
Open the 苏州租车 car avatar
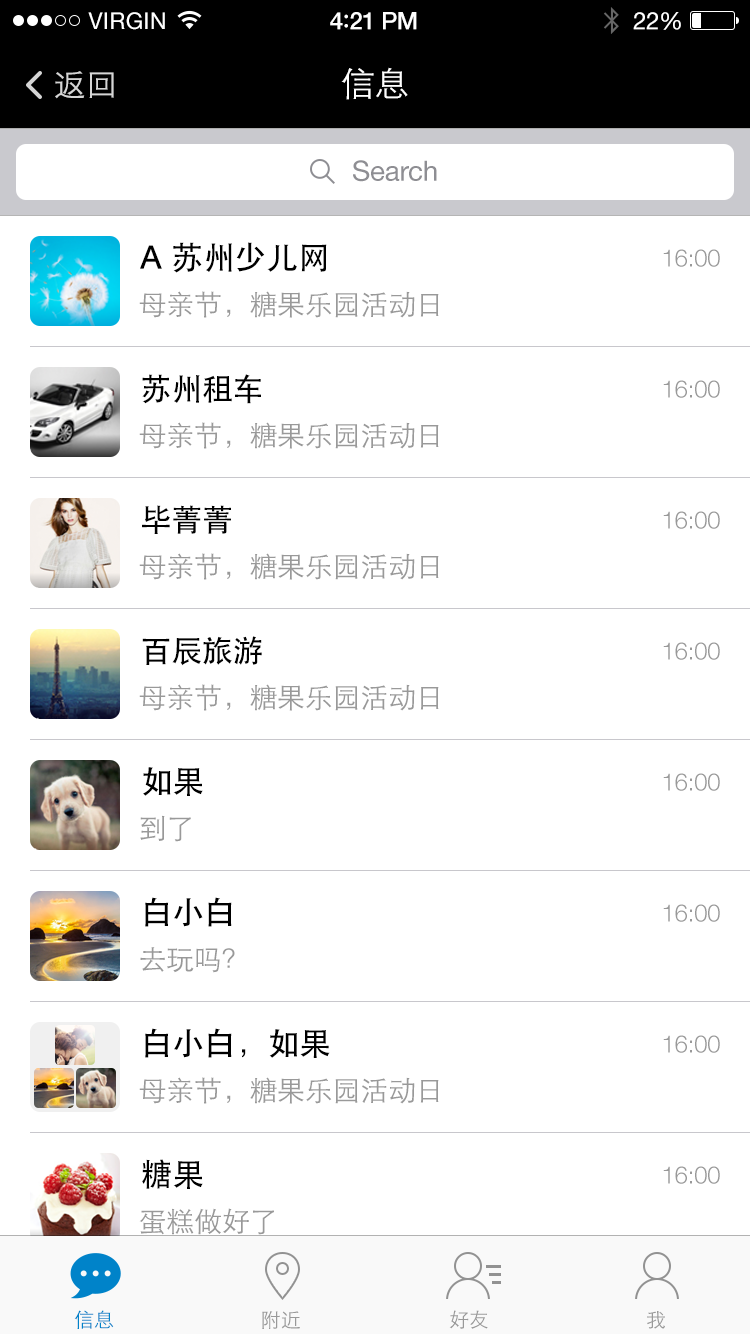click(x=75, y=412)
